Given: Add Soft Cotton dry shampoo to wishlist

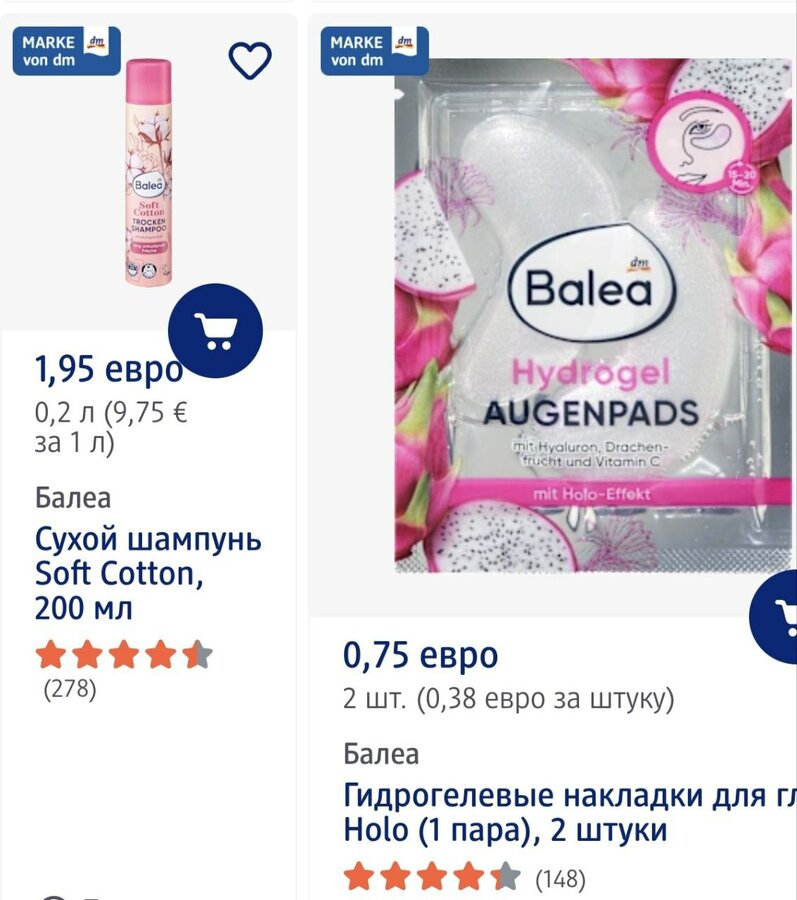Looking at the screenshot, I should [250, 62].
